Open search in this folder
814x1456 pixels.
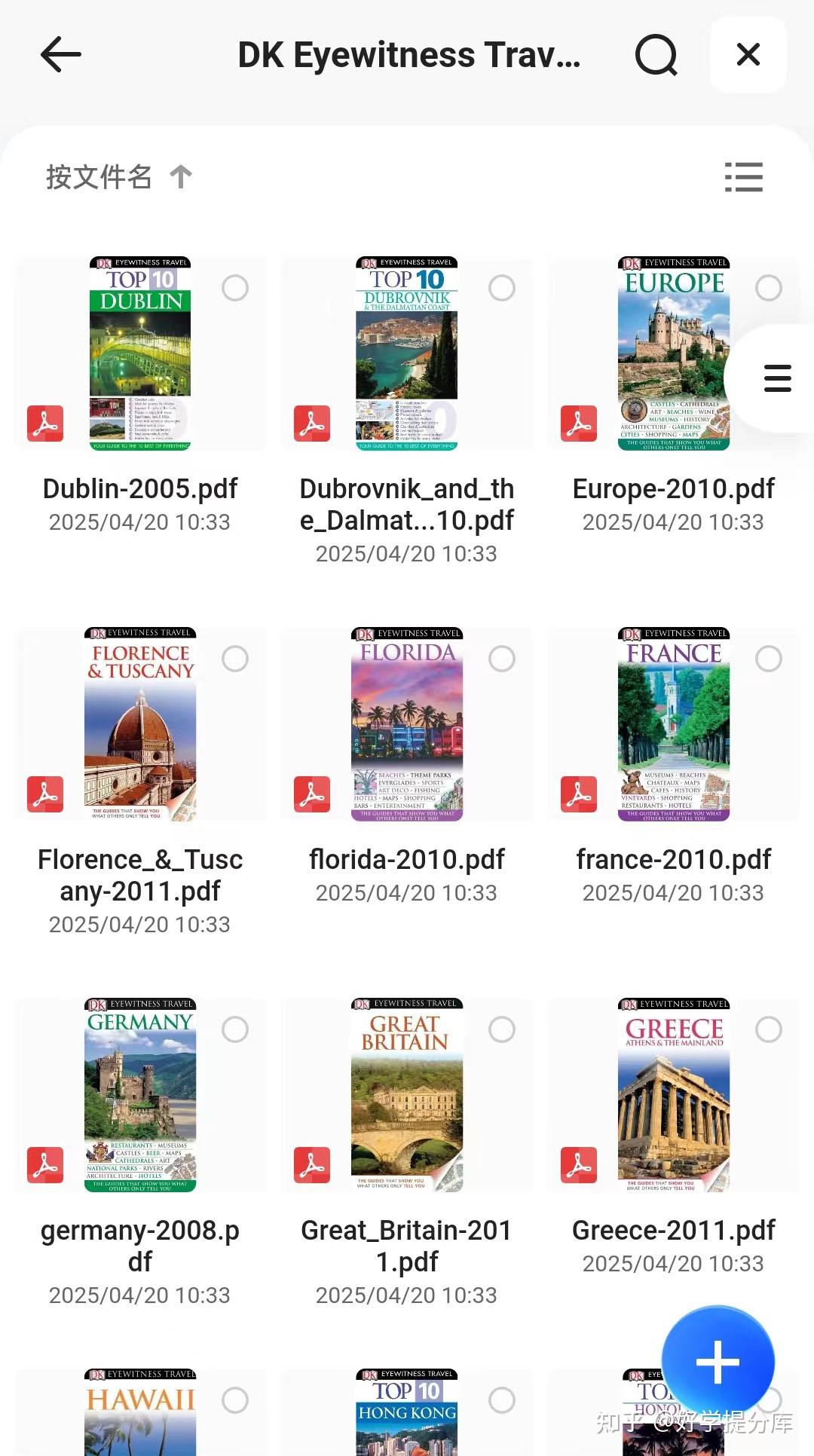656,55
